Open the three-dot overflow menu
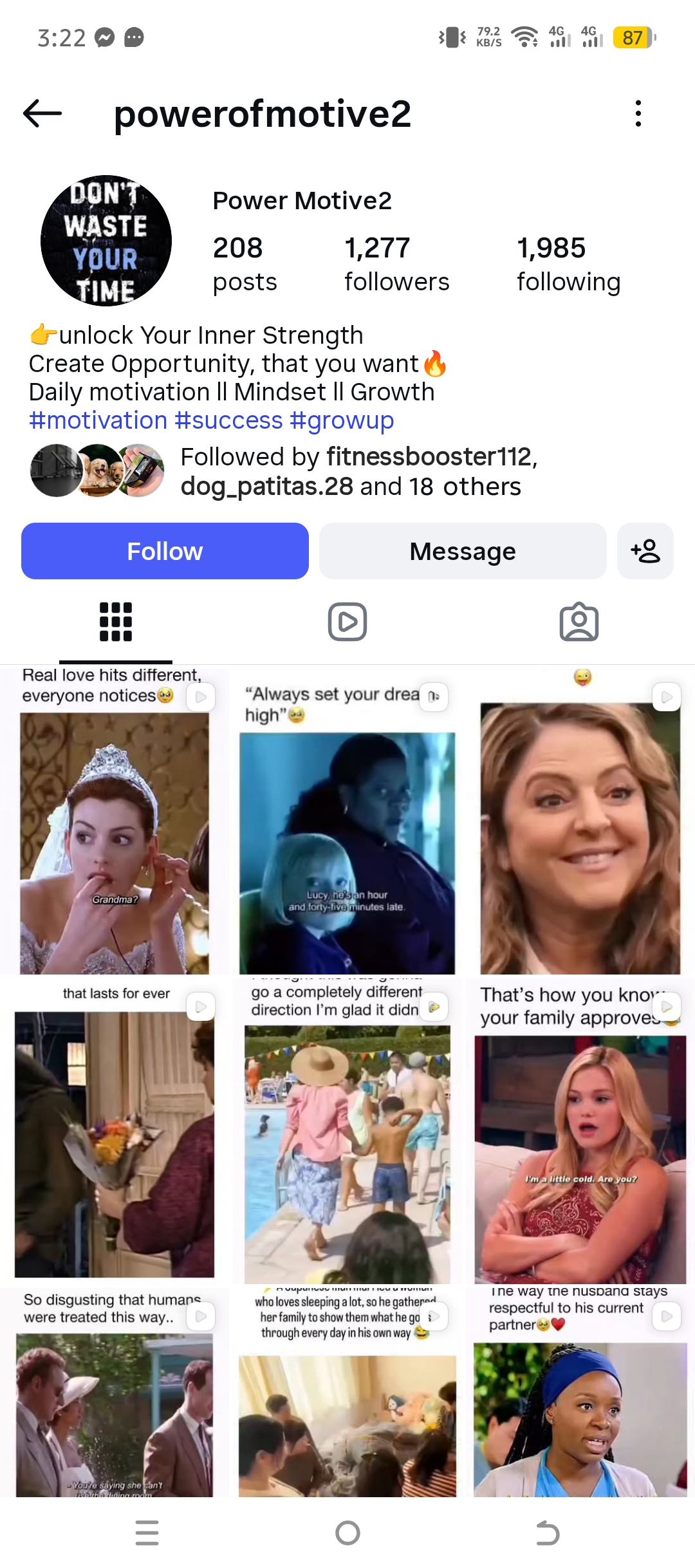The height and width of the screenshot is (1568, 695). coord(638,113)
